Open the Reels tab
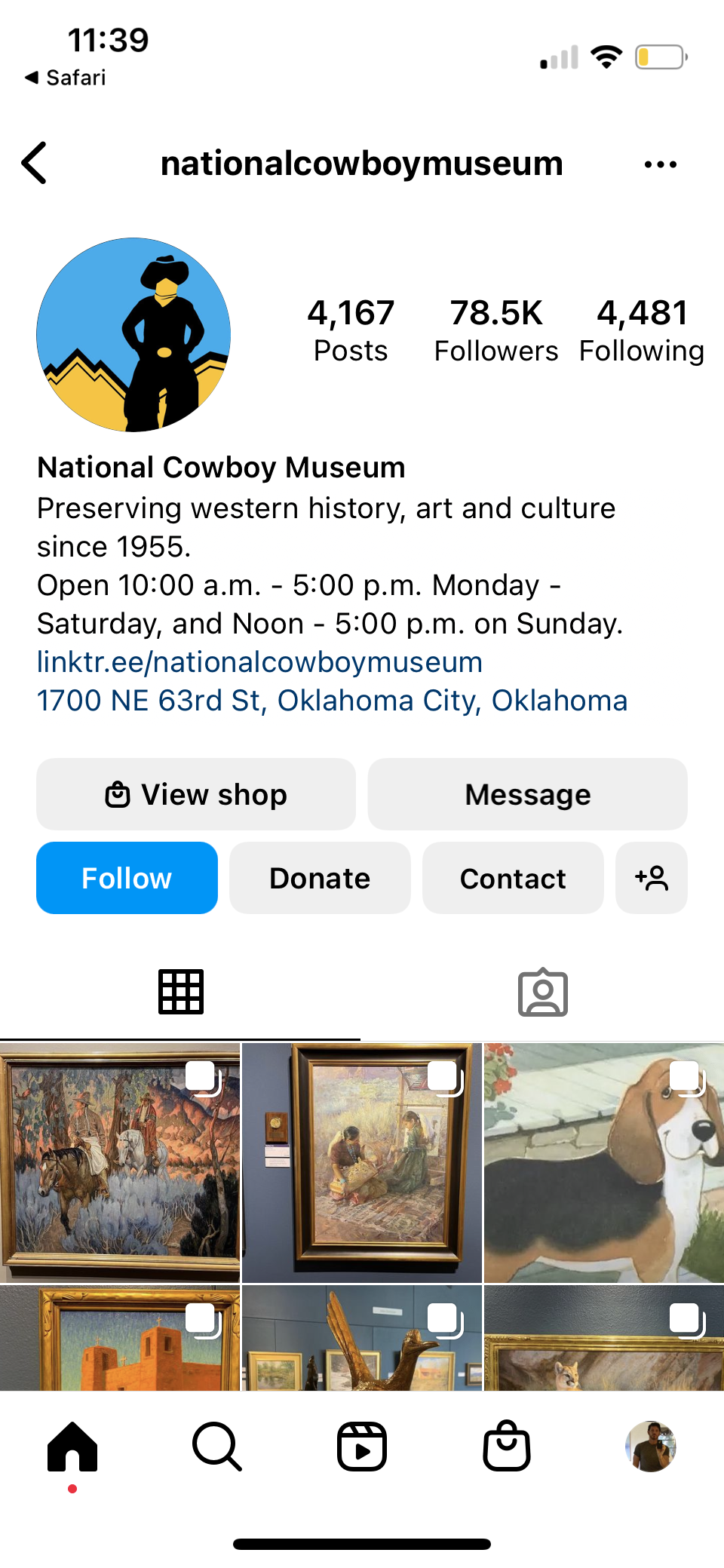This screenshot has height=1568, width=724. (x=362, y=1446)
